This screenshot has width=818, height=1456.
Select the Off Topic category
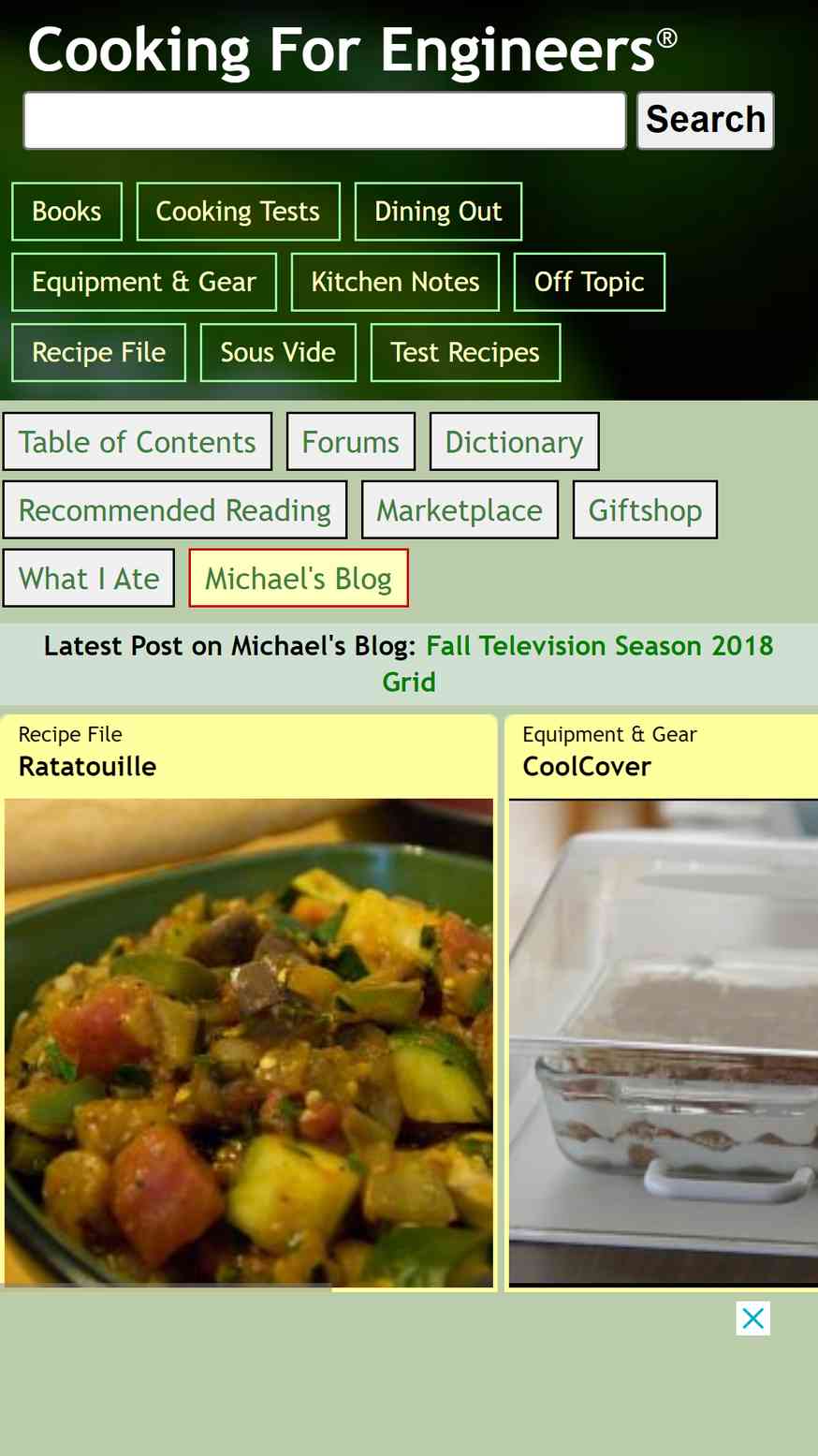590,282
